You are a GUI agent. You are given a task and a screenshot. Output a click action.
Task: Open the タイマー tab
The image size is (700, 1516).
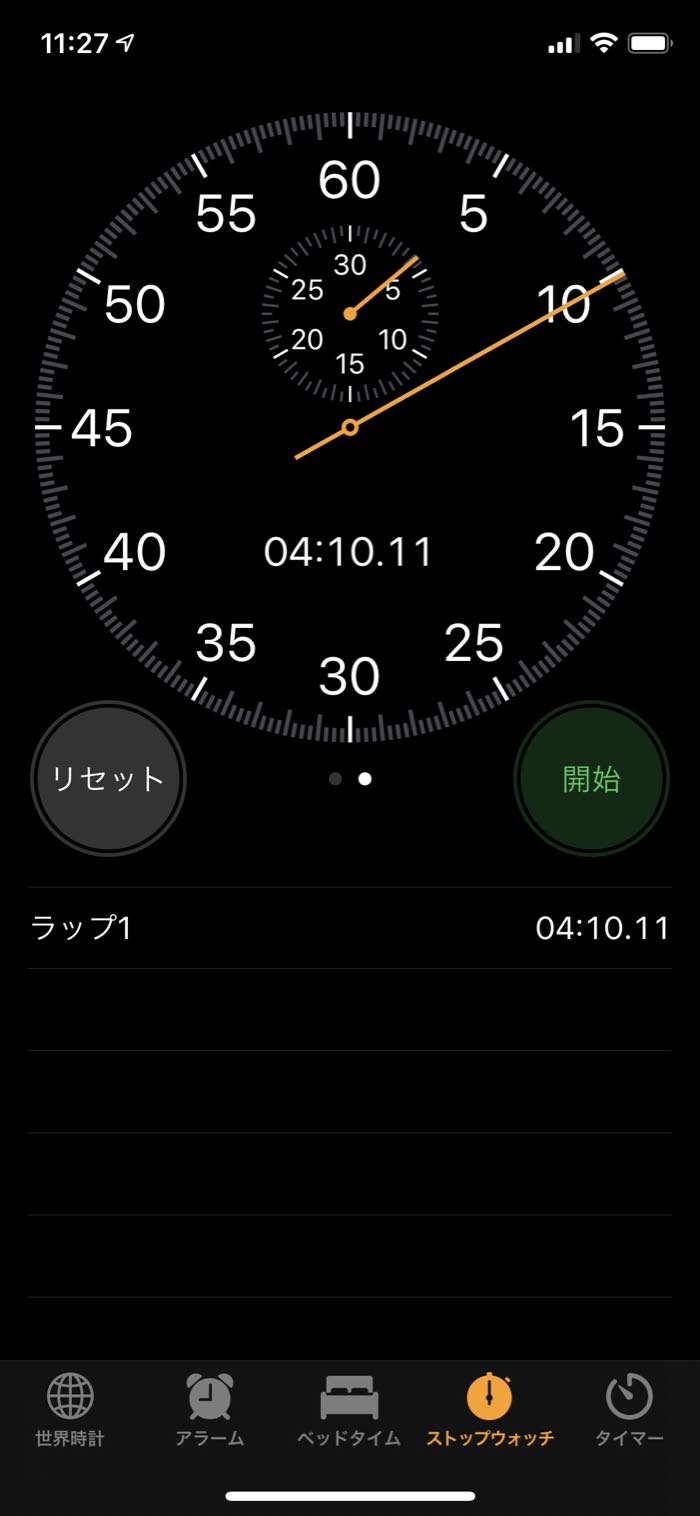click(x=629, y=1410)
